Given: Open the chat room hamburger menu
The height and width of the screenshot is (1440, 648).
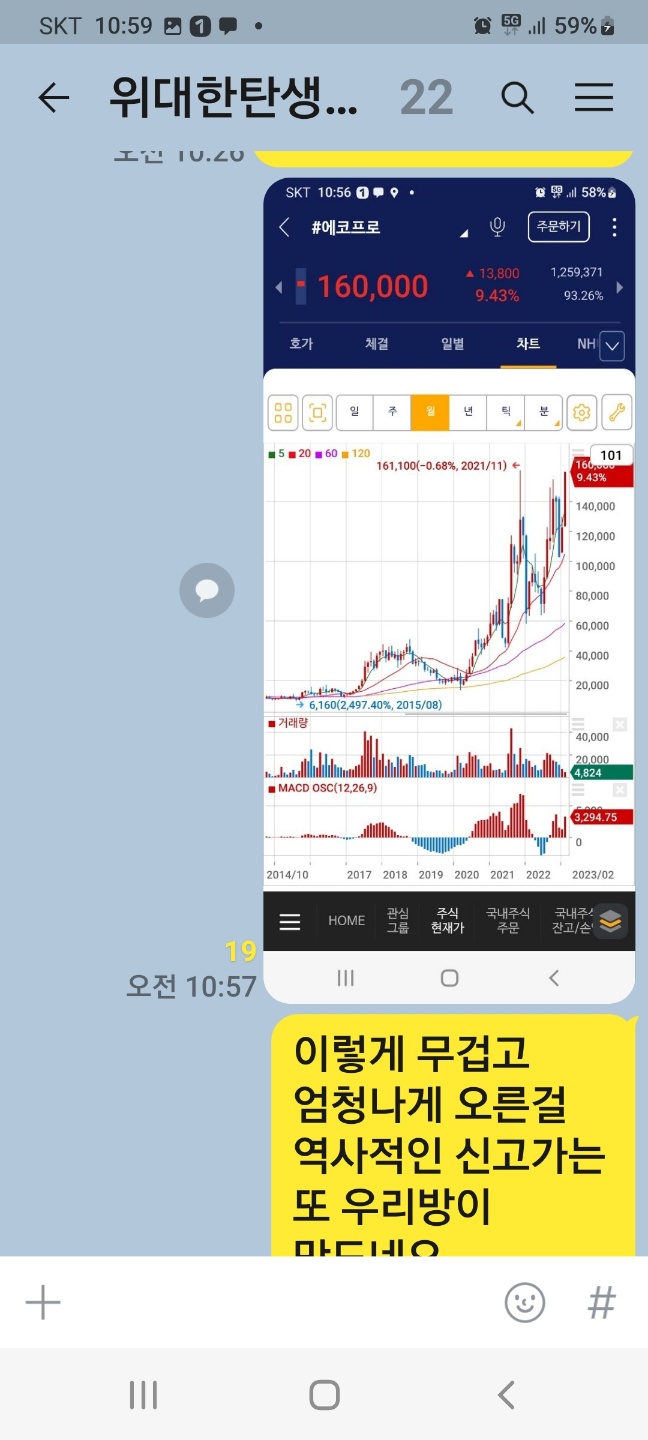Looking at the screenshot, I should [x=594, y=97].
